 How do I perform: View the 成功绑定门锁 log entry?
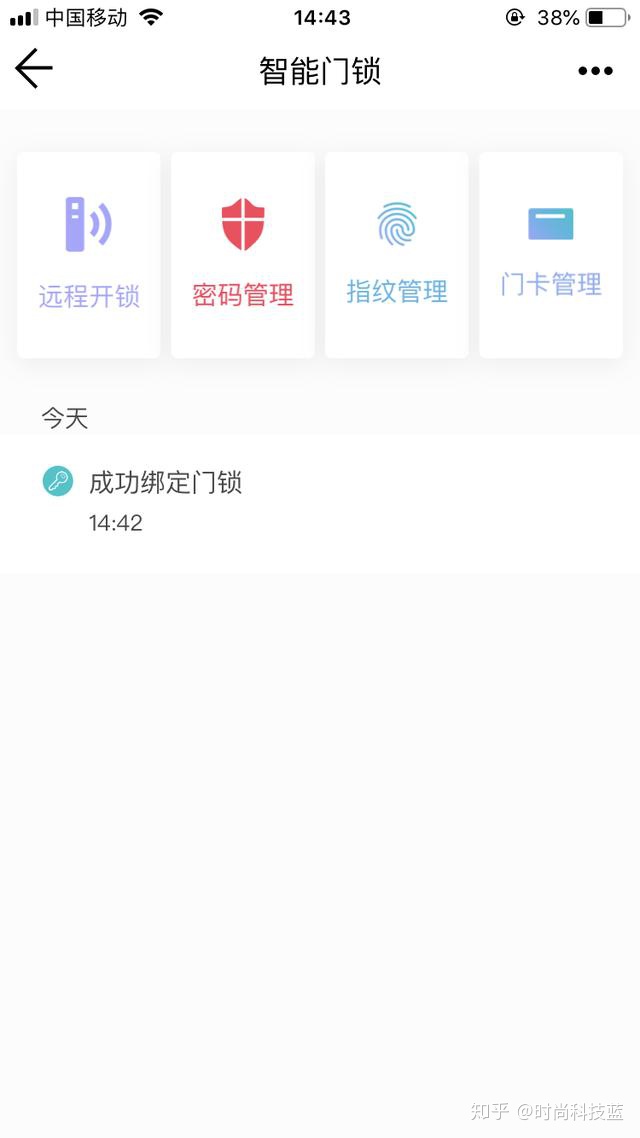click(320, 502)
